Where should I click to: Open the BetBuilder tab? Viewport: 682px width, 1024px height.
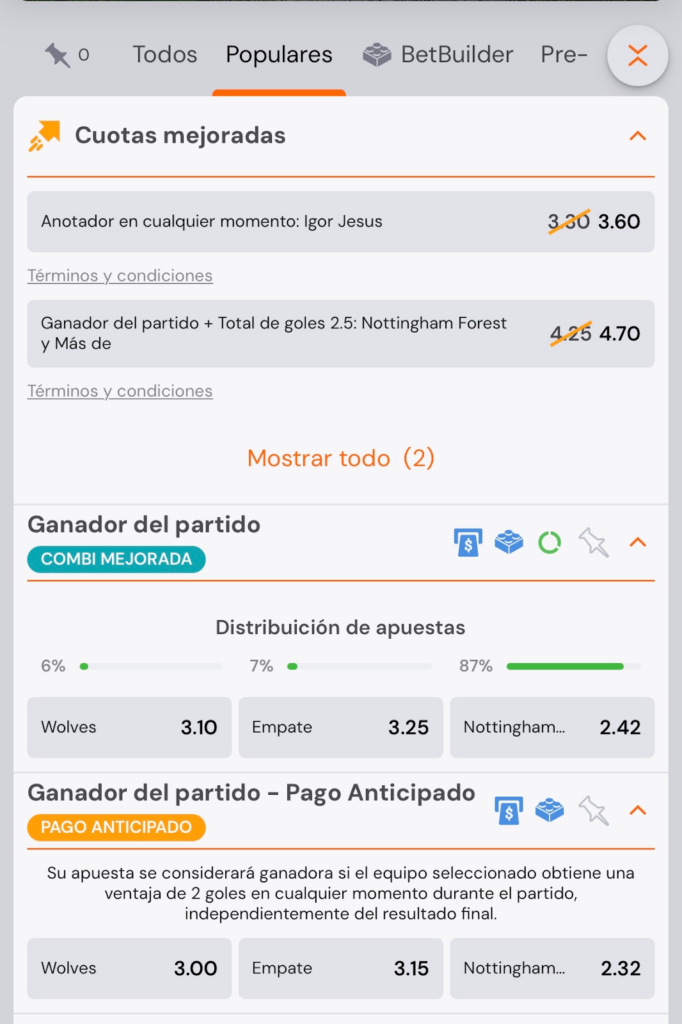point(438,55)
